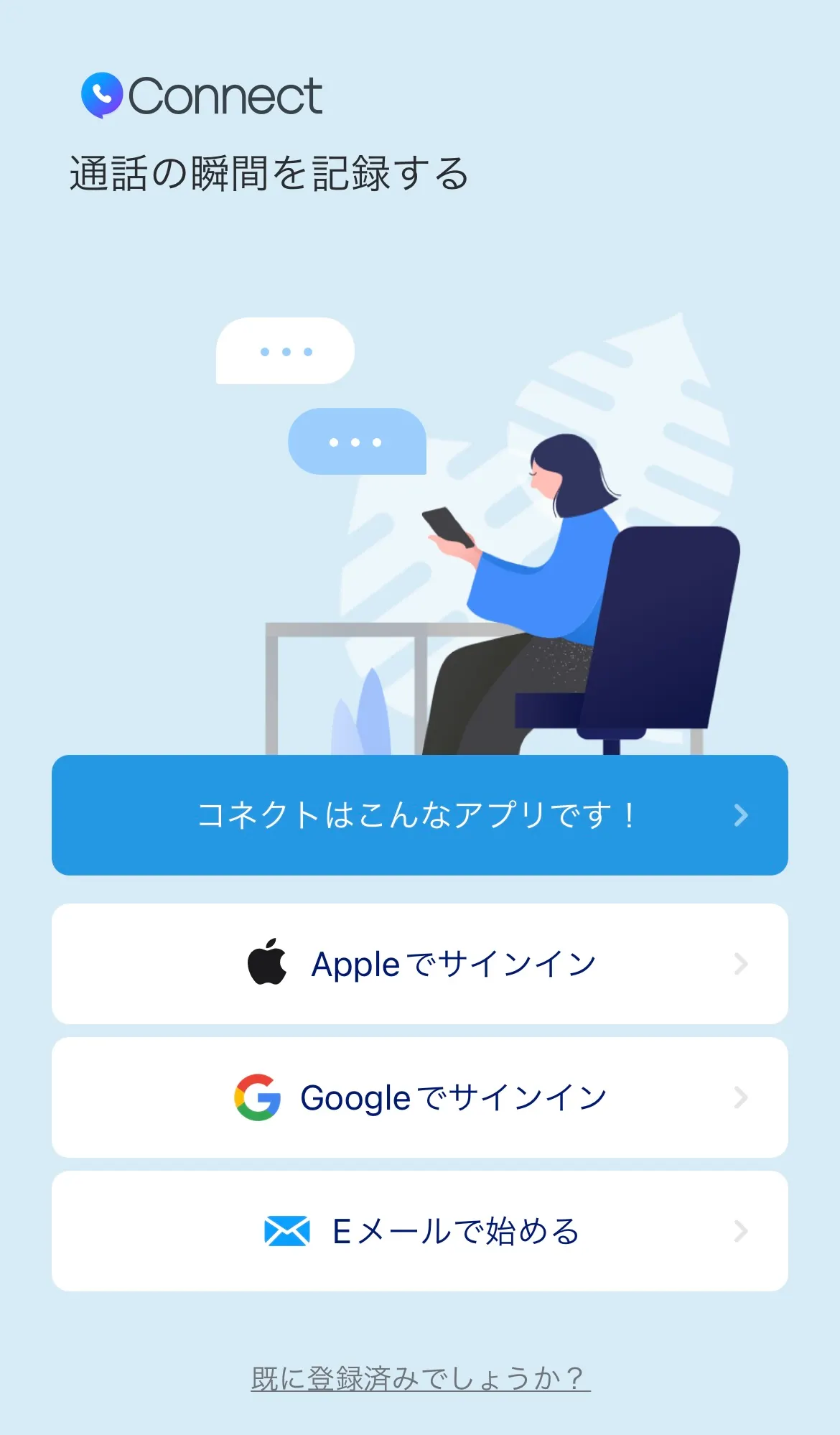
Task: Sign in with Google
Action: coord(419,1097)
